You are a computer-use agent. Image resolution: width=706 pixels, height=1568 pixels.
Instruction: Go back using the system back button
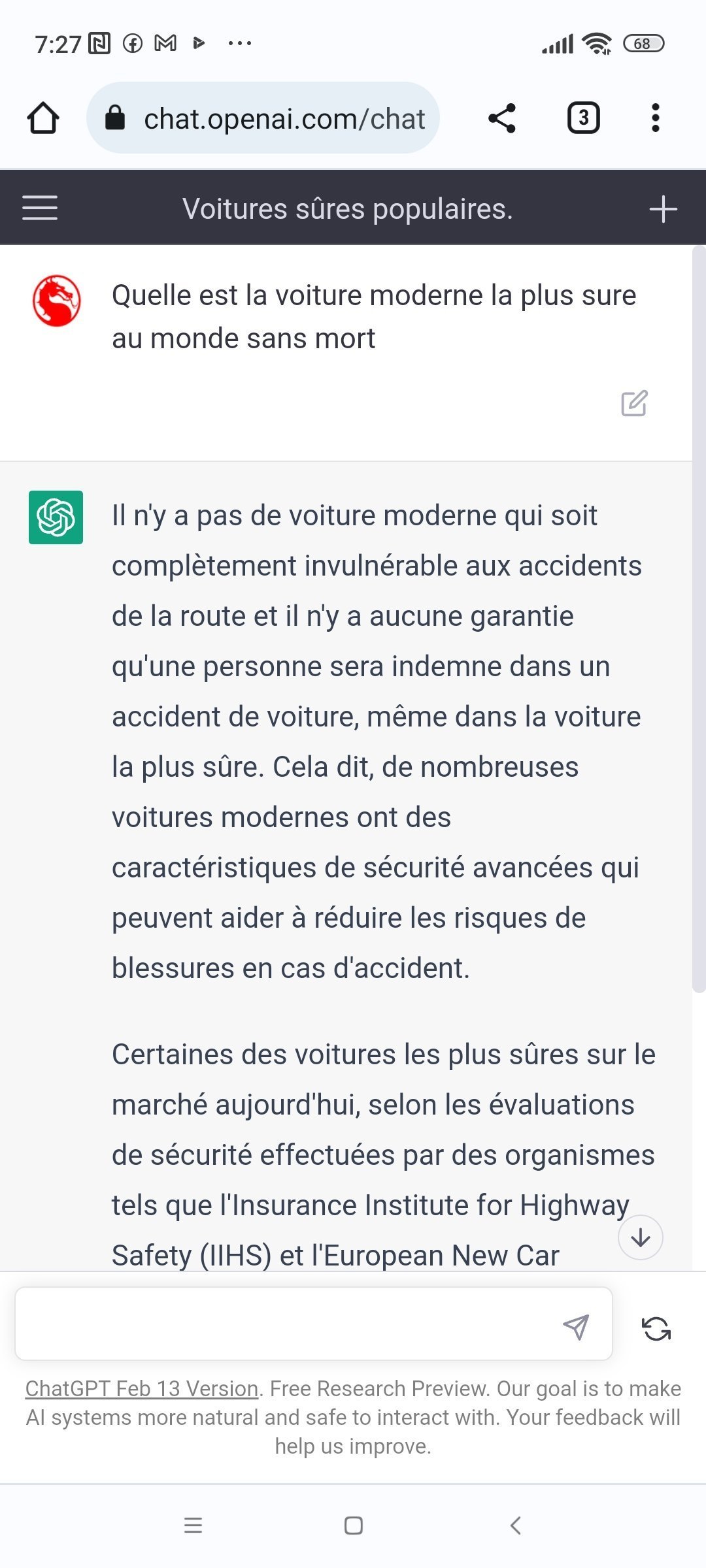[515, 1526]
